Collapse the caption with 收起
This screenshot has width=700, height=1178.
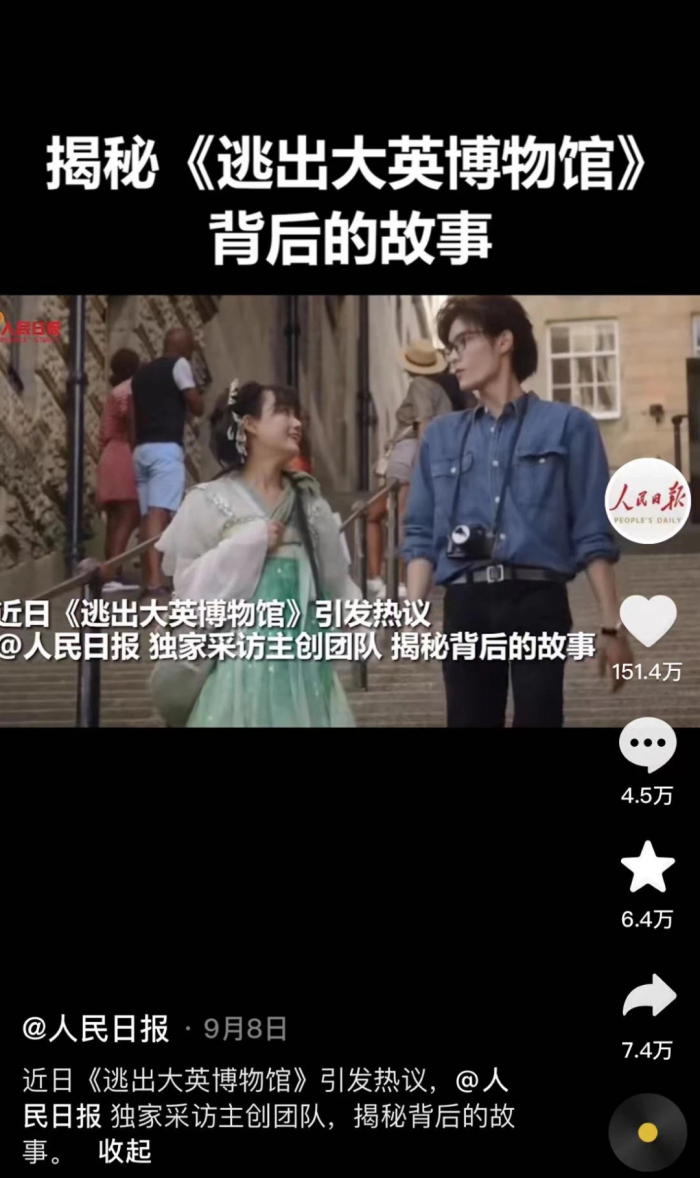(125, 1151)
